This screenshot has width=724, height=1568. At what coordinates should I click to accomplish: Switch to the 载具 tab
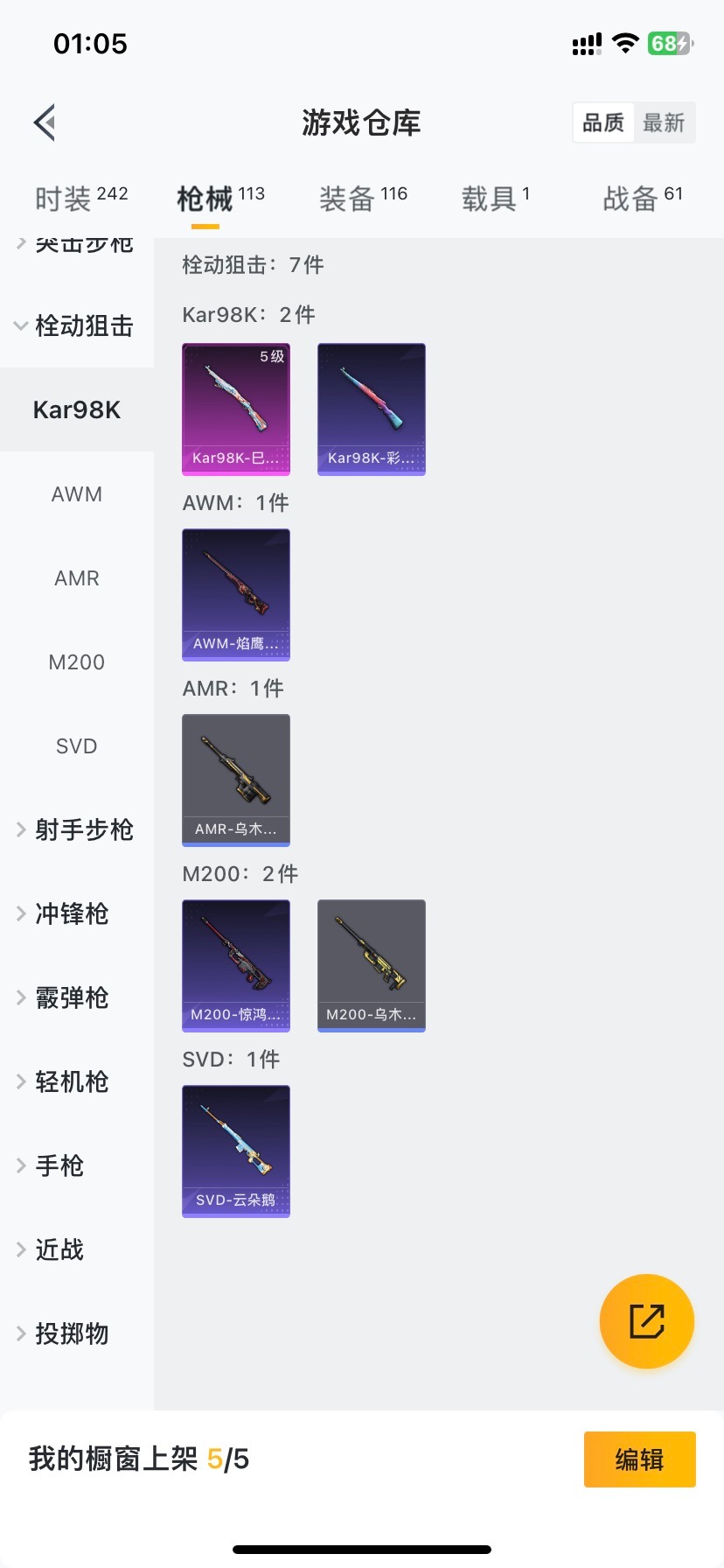(x=495, y=199)
